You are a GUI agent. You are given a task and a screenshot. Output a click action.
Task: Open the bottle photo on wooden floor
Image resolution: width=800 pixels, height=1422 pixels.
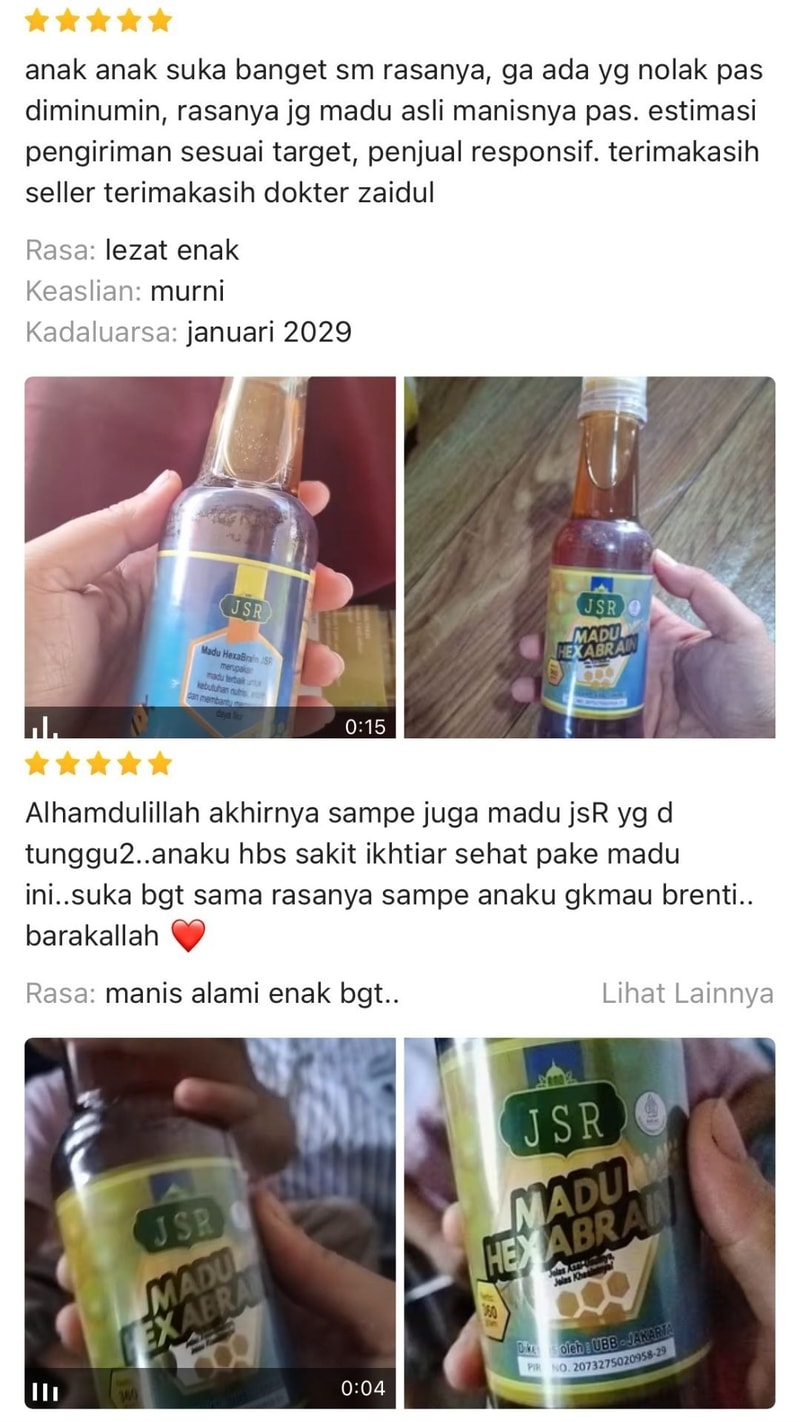pos(589,557)
